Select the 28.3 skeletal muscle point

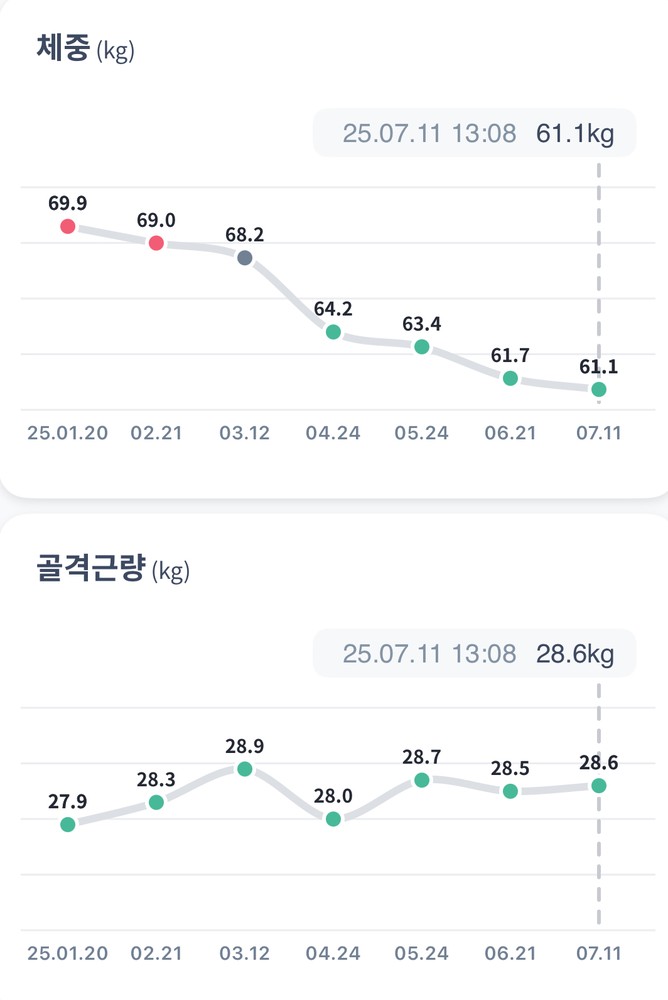tap(156, 802)
